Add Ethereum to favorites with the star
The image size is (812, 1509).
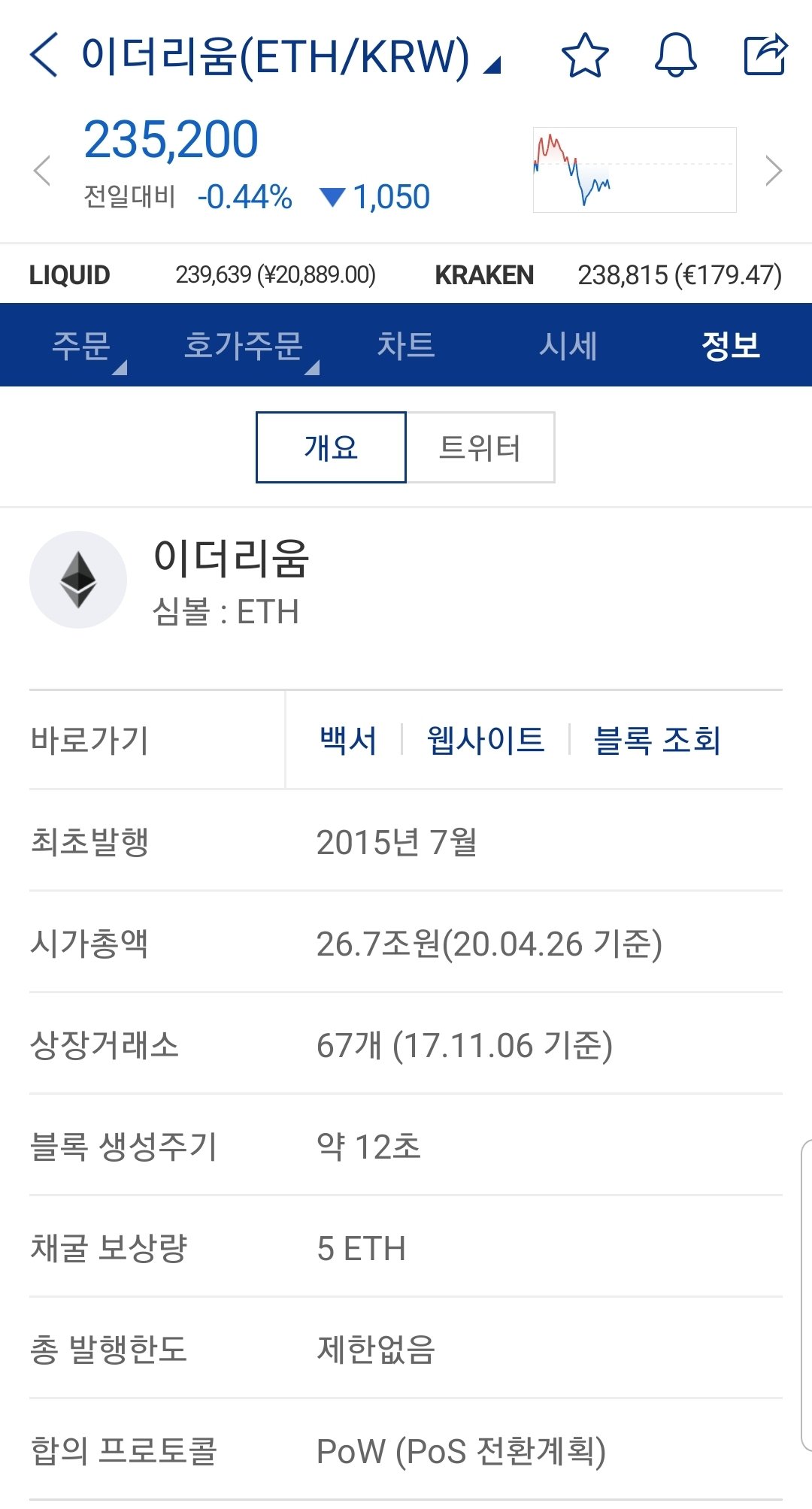pyautogui.click(x=585, y=55)
